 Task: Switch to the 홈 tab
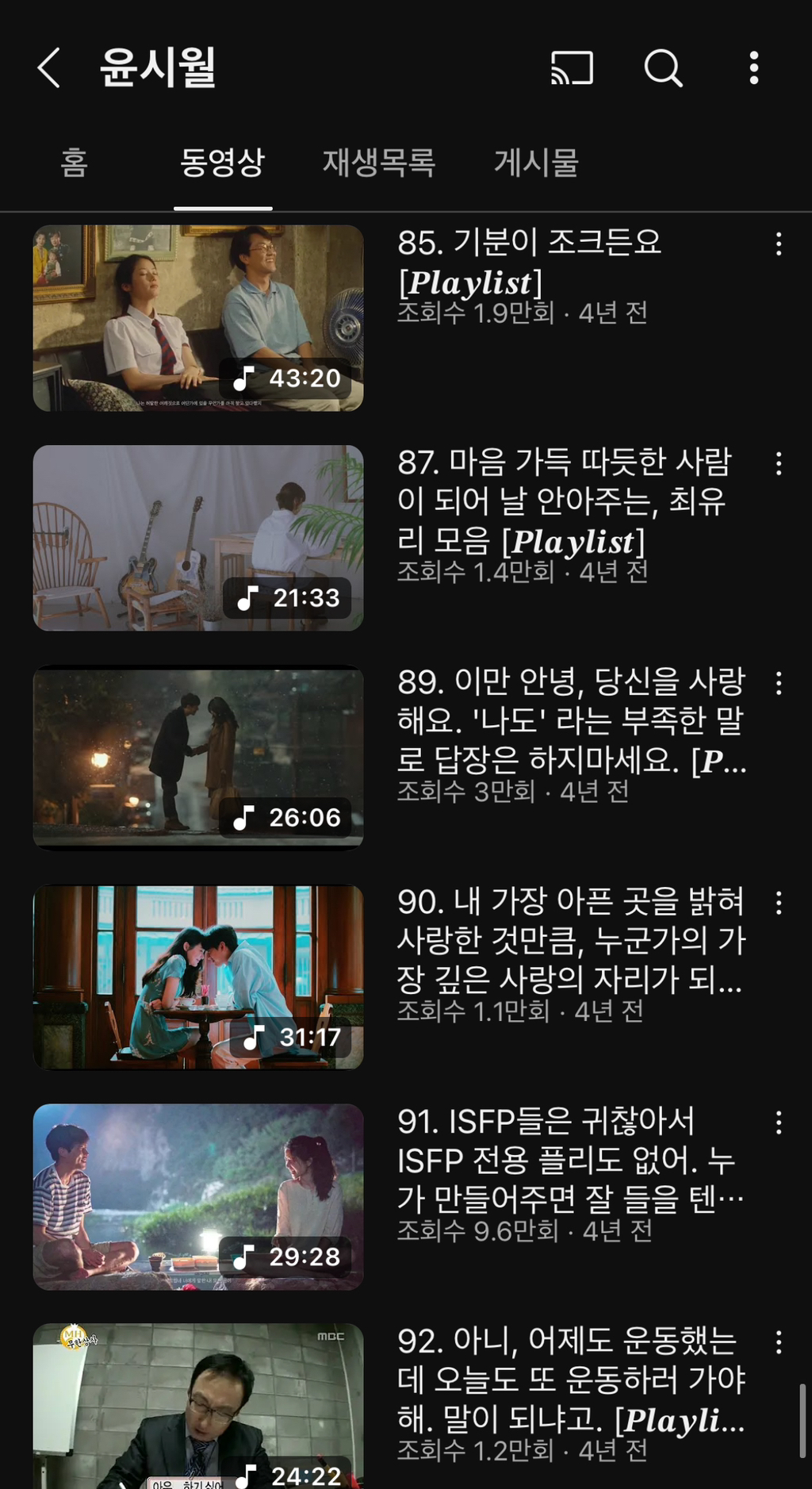(x=74, y=163)
